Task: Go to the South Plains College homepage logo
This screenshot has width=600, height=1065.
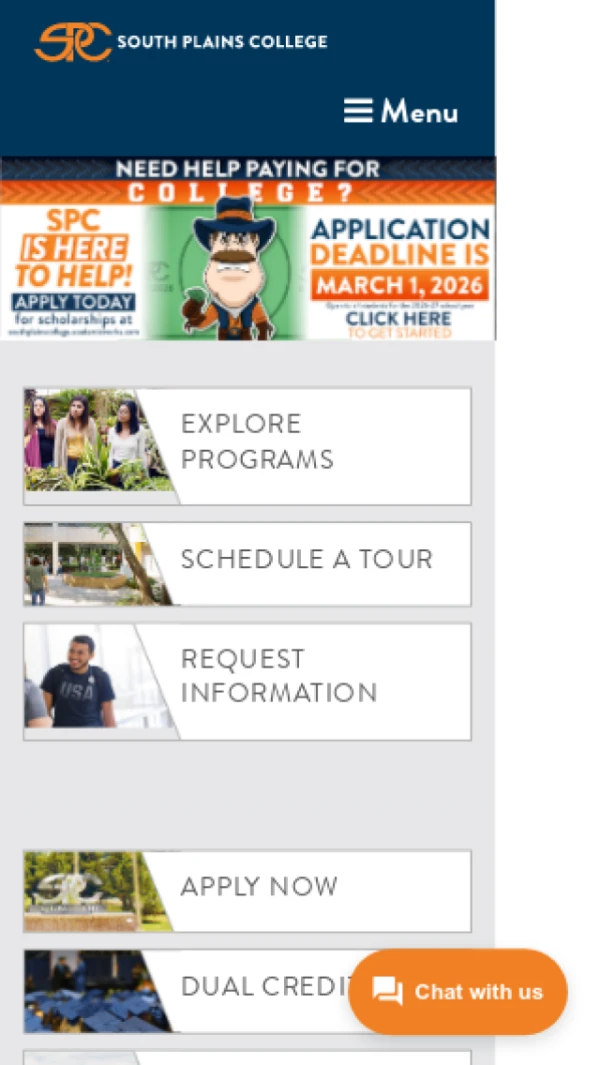Action: (x=181, y=42)
